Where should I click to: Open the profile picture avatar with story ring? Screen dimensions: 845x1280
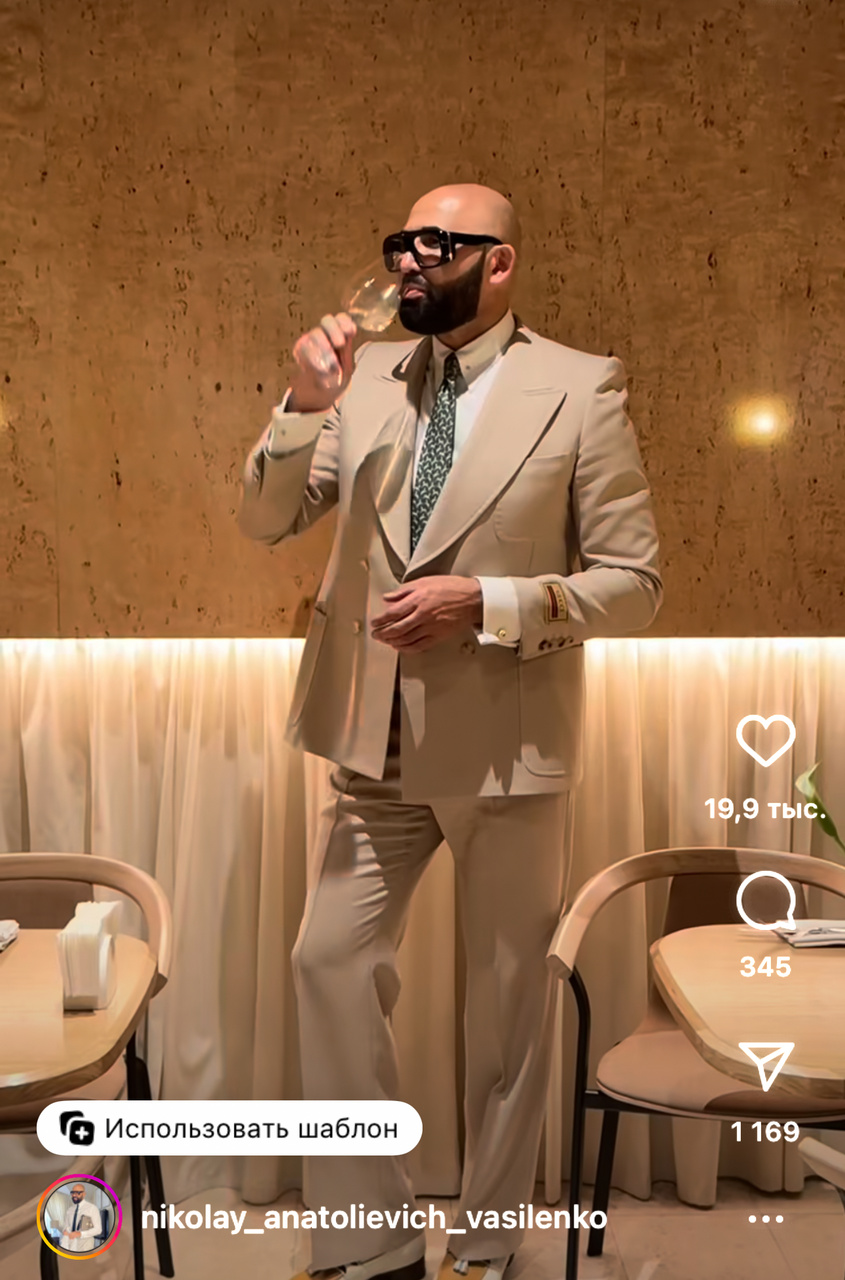[79, 1216]
